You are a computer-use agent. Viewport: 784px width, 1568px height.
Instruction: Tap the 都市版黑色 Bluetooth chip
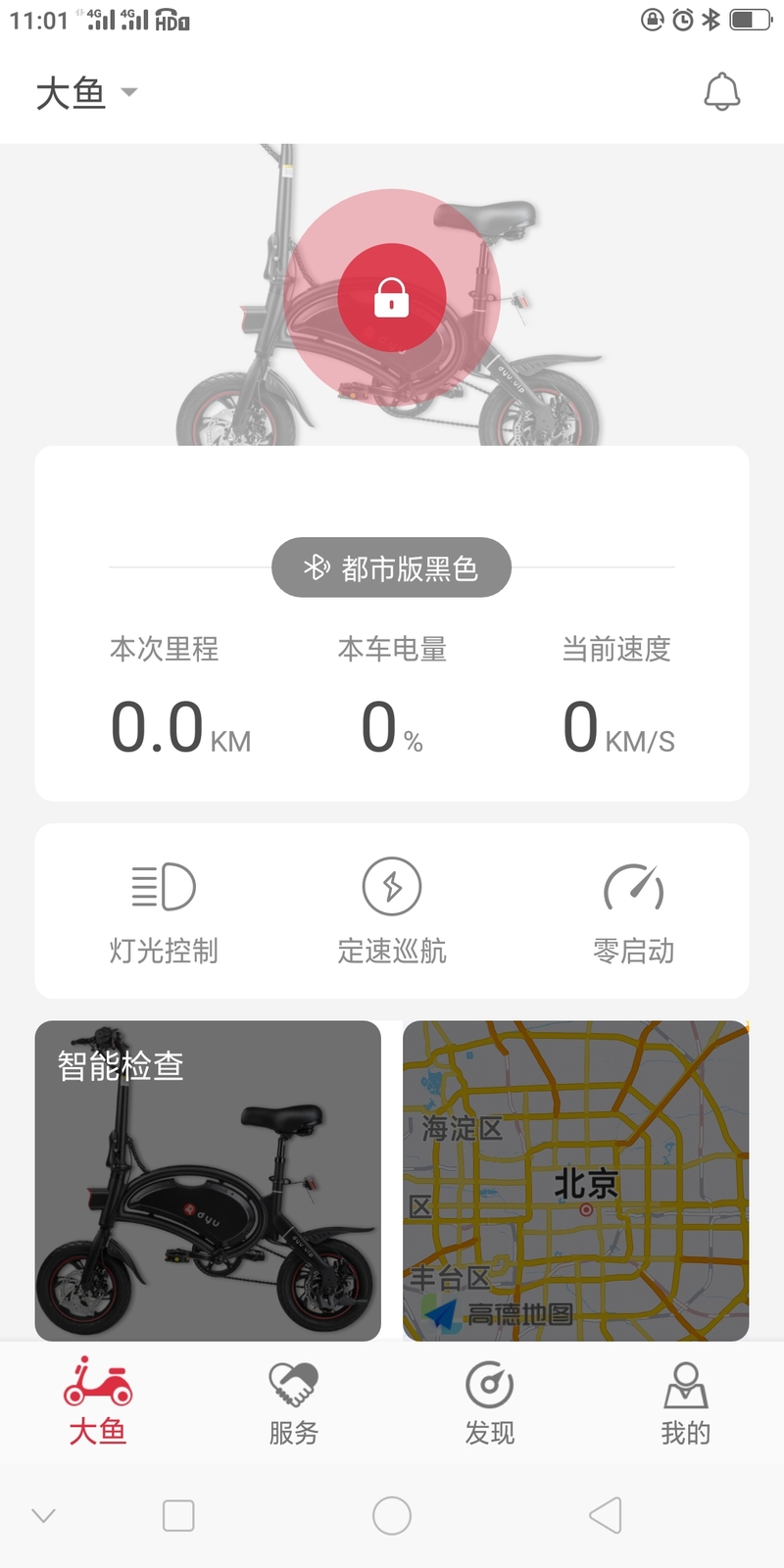coord(391,567)
